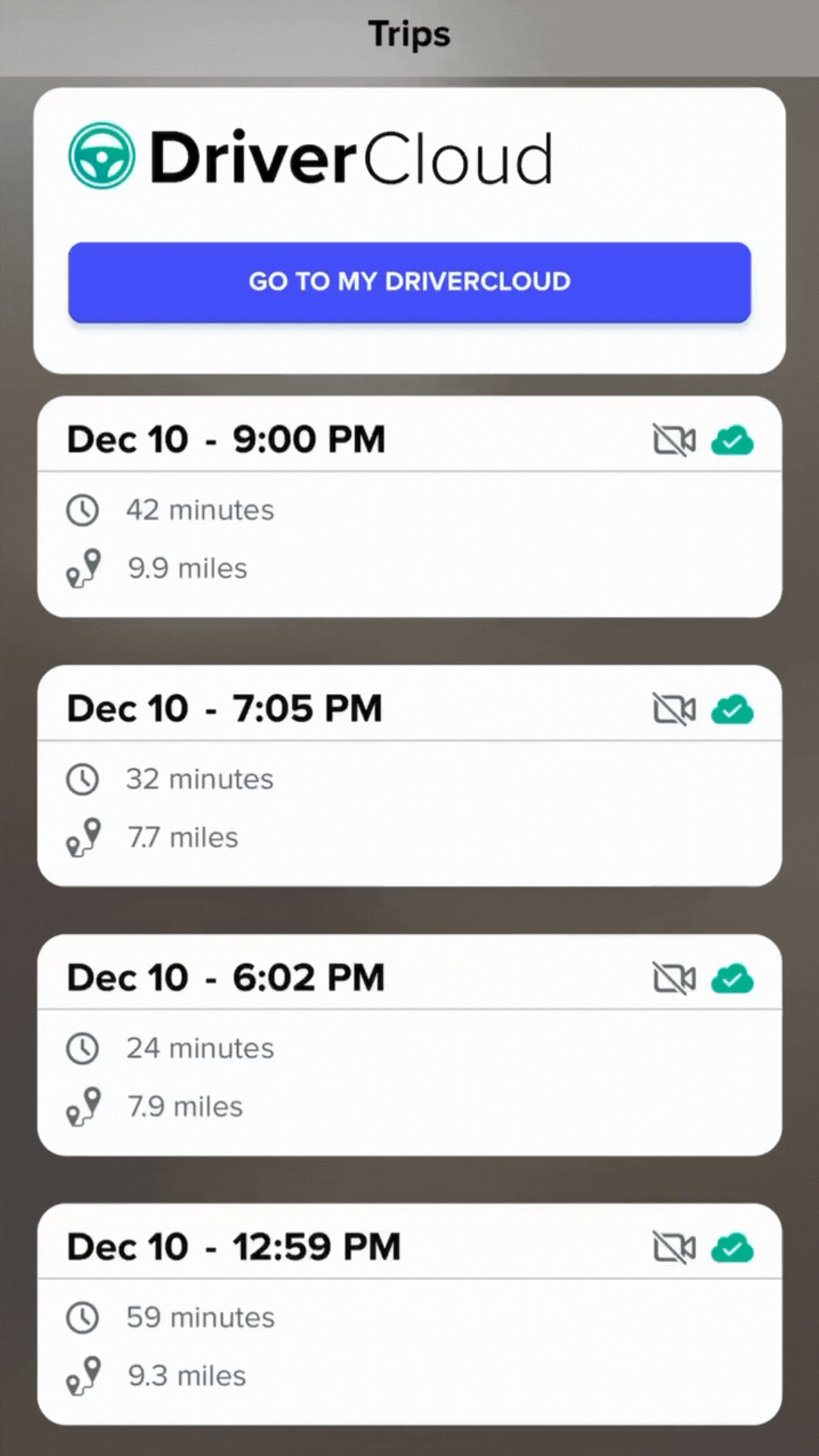
Task: Open the Dec 10 9:00 PM trip
Action: point(409,507)
